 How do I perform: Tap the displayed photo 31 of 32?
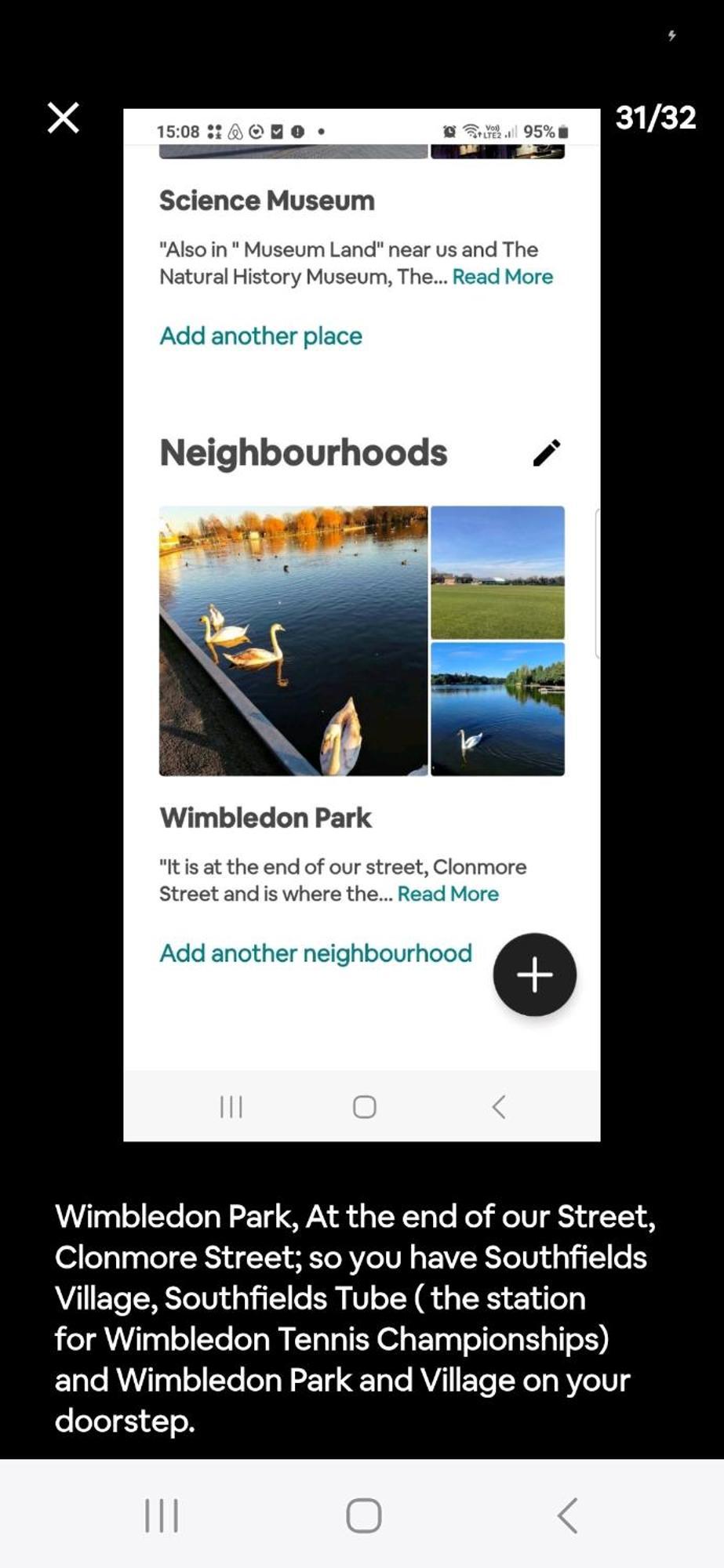tap(362, 624)
